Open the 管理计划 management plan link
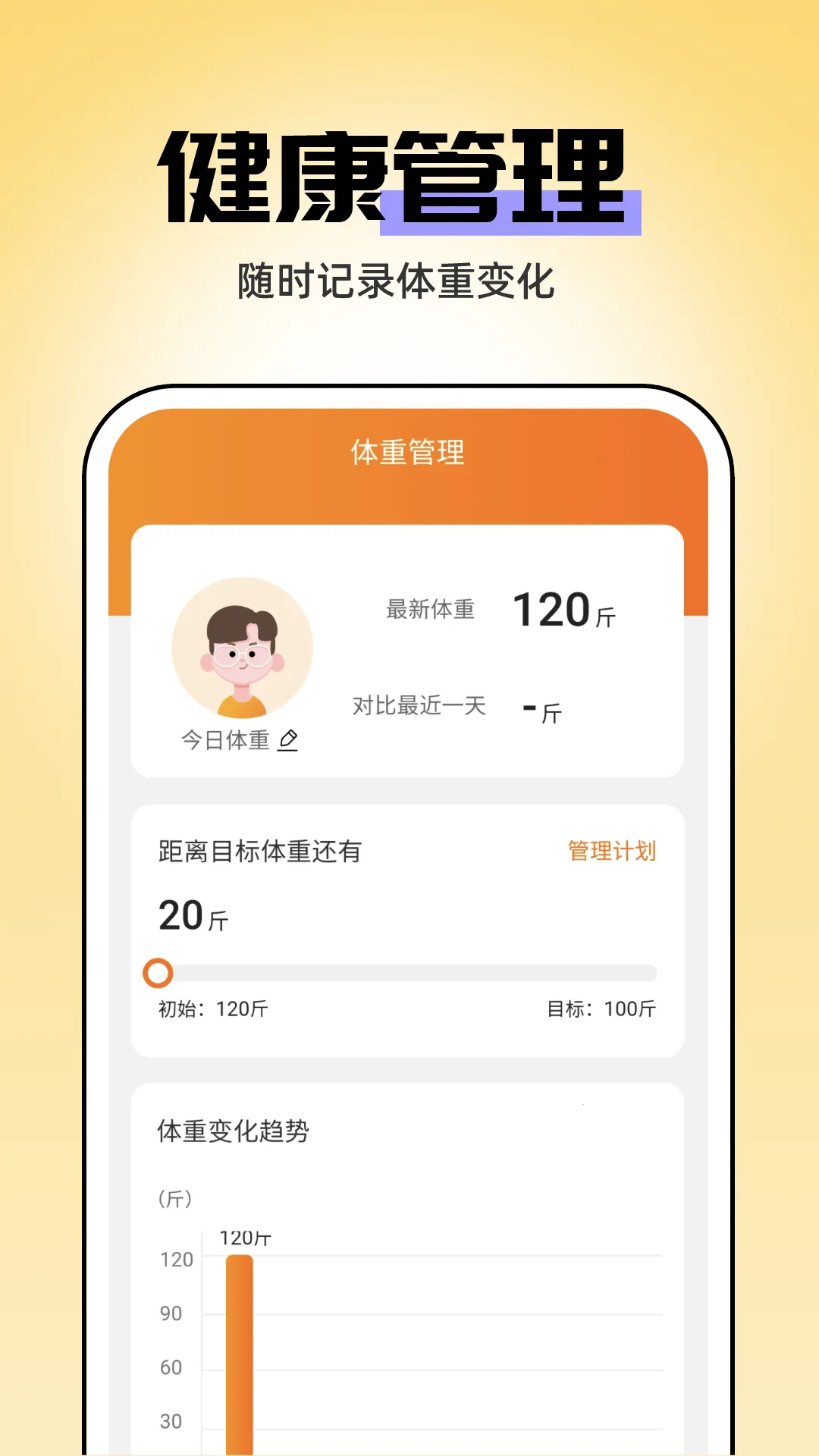 point(612,850)
